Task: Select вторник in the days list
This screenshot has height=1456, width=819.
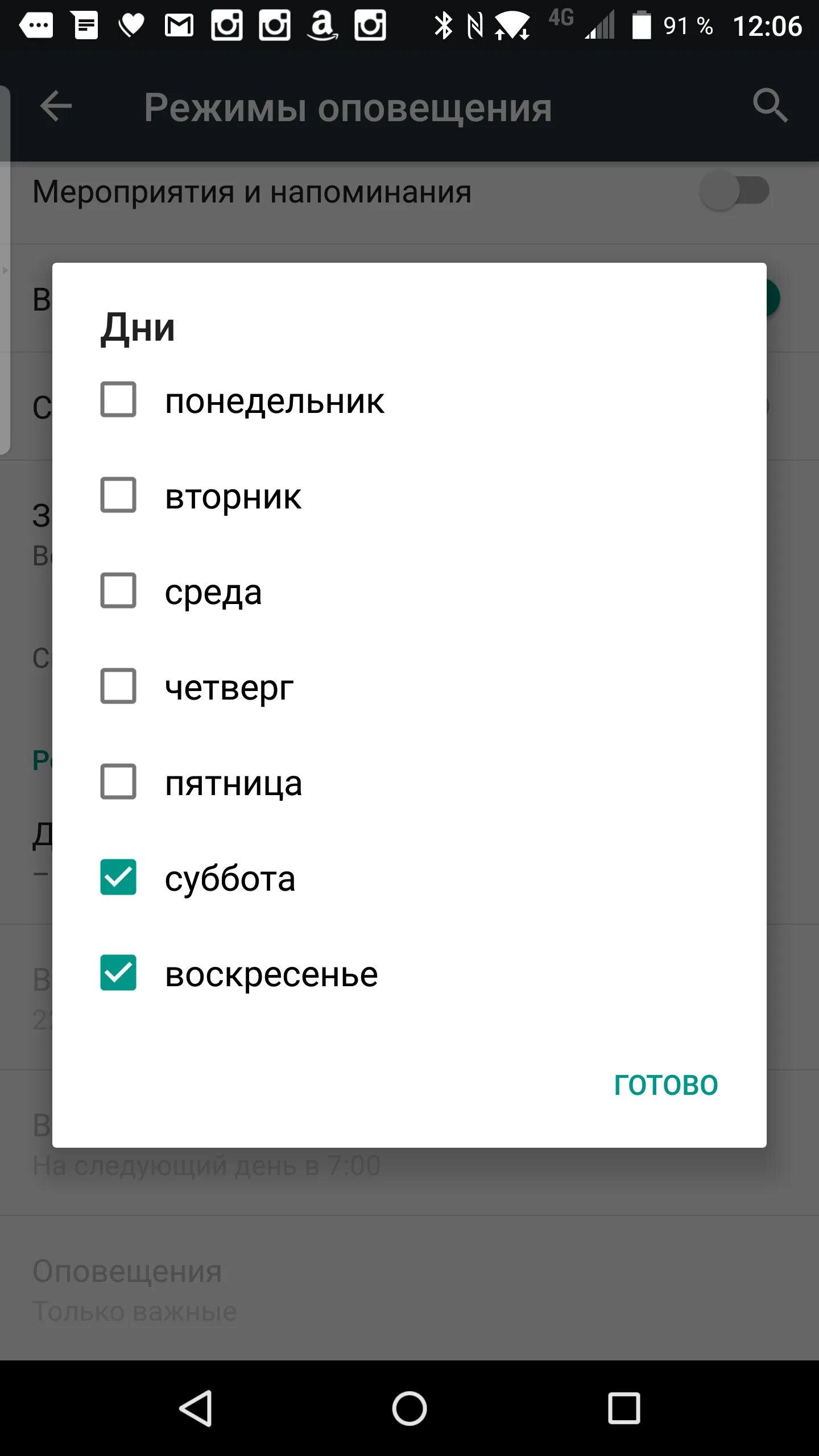Action: coord(118,495)
